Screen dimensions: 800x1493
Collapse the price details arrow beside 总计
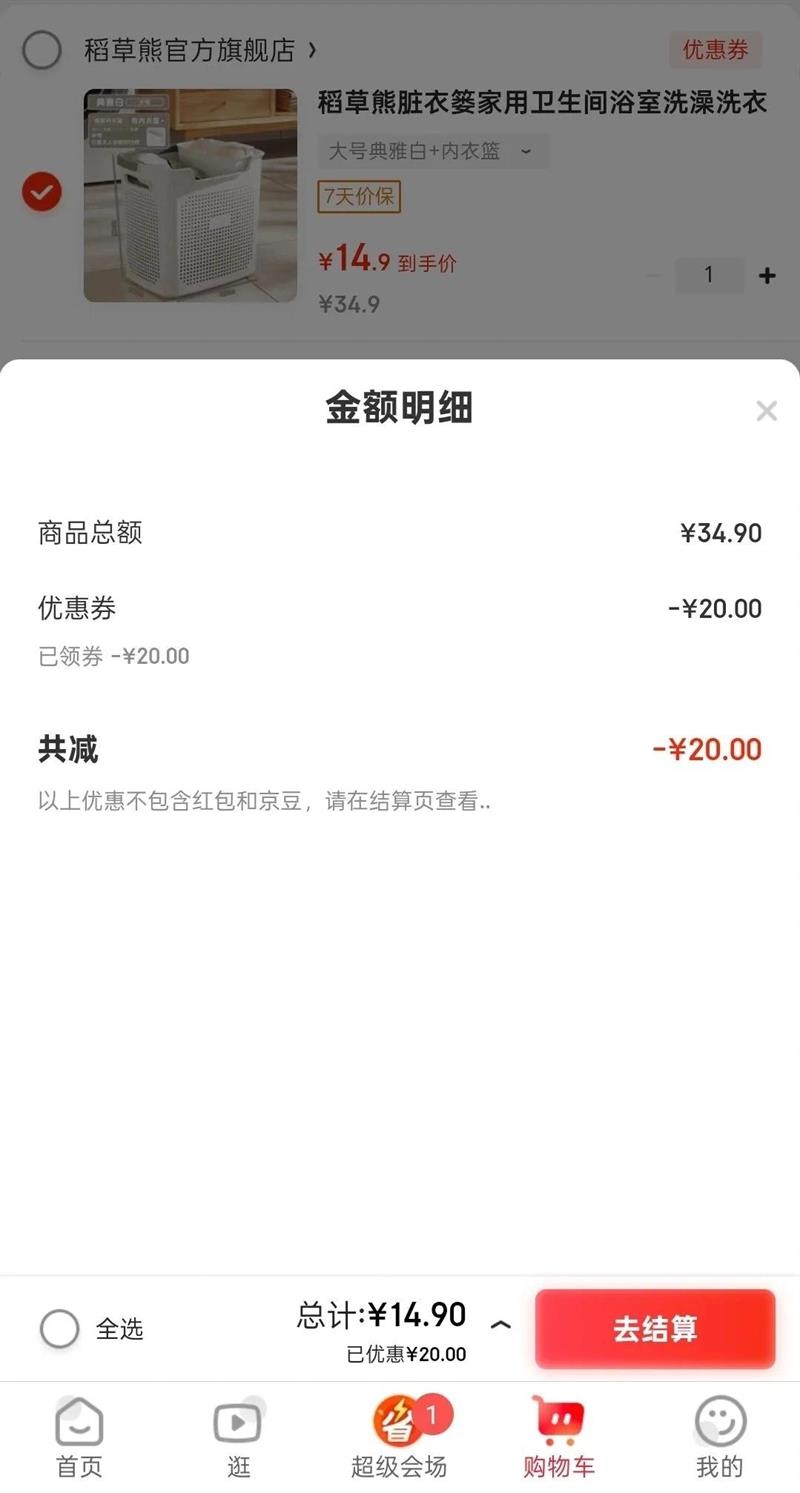pos(501,1325)
